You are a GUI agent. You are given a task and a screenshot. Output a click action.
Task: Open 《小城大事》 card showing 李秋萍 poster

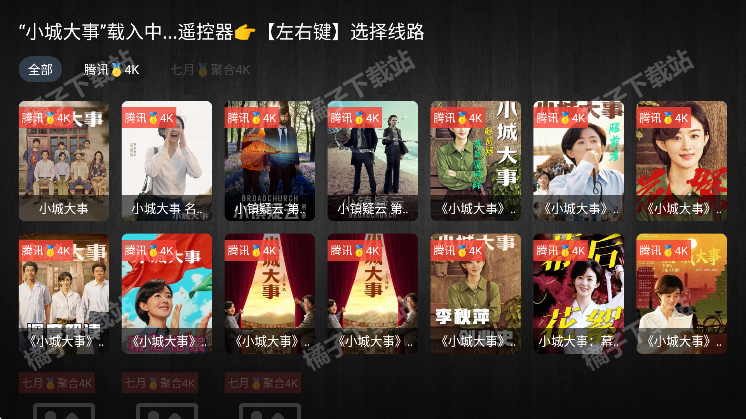[x=475, y=293]
